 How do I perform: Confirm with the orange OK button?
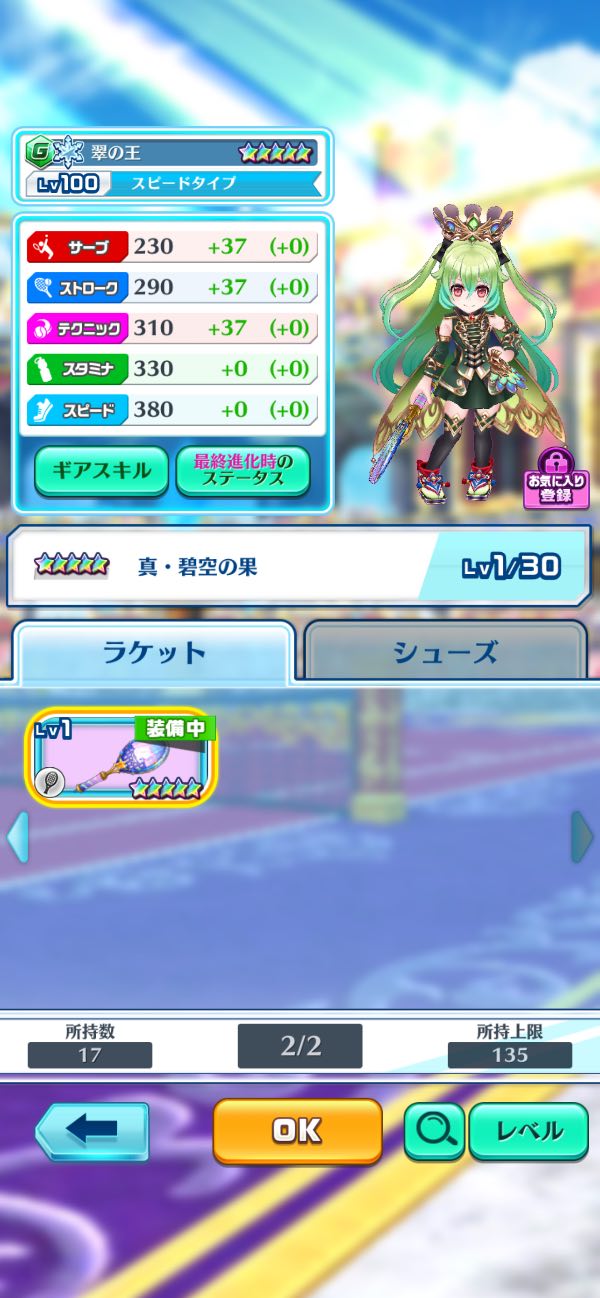click(x=298, y=1131)
